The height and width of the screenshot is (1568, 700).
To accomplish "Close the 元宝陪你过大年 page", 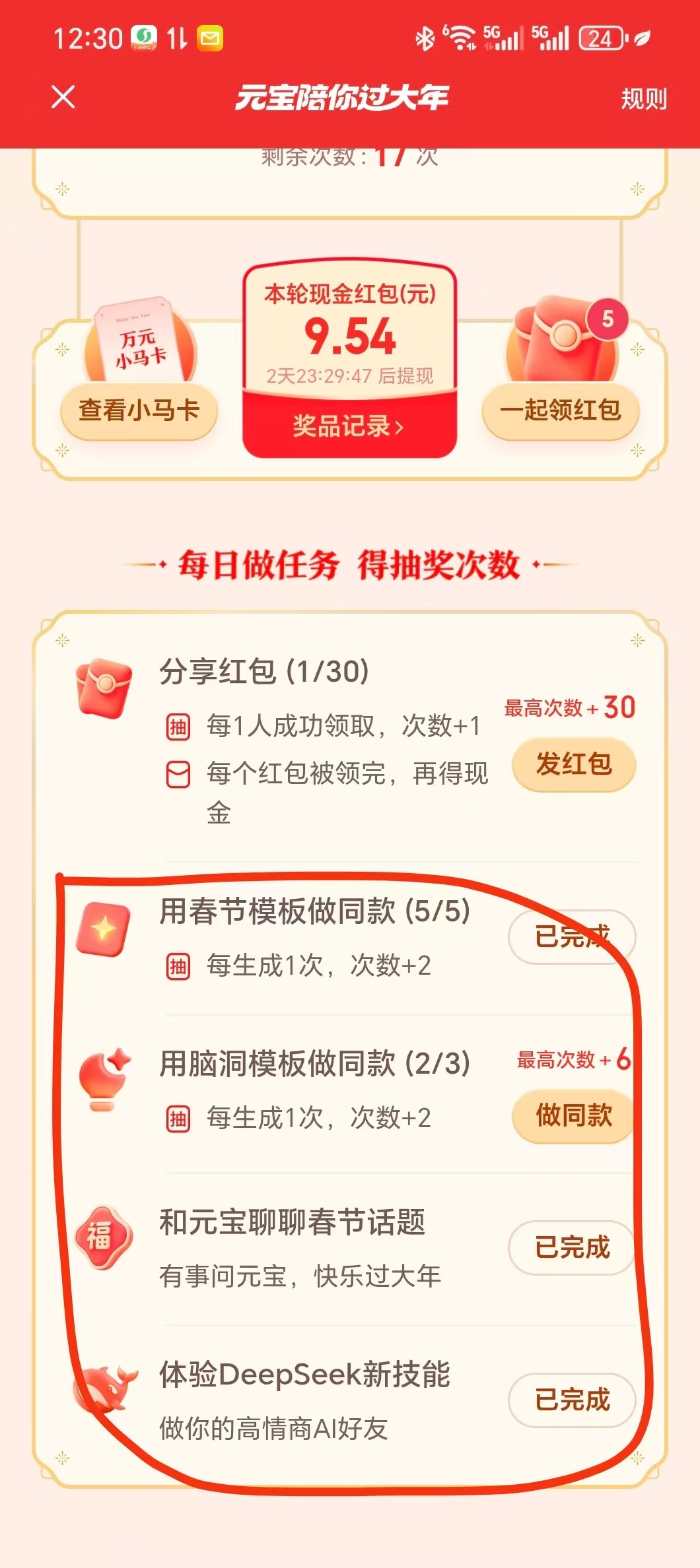I will click(x=63, y=98).
